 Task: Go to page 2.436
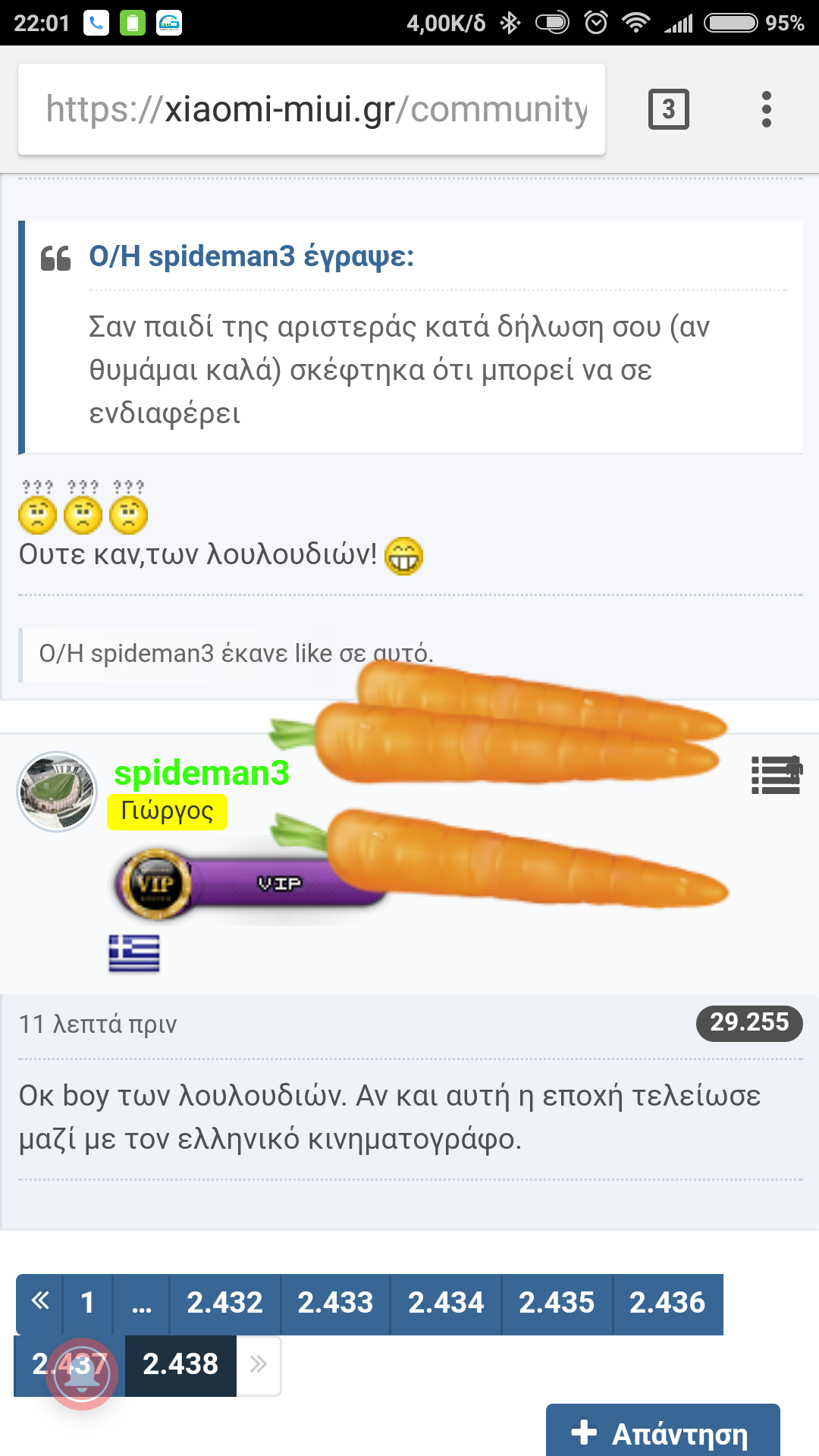pyautogui.click(x=667, y=1303)
